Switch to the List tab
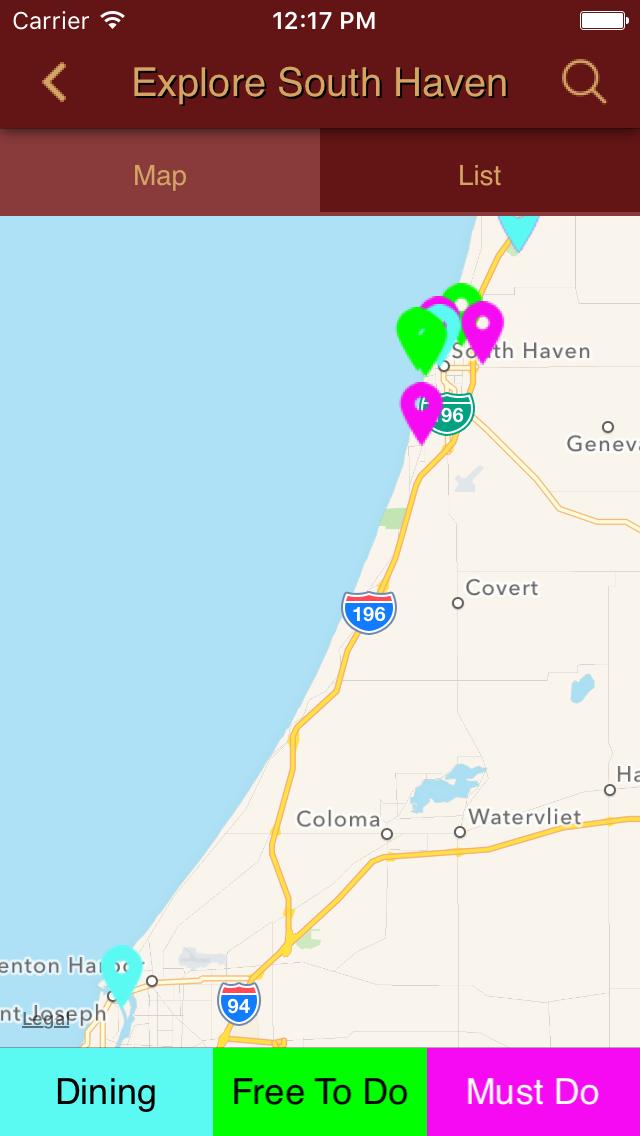The image size is (640, 1136). (x=480, y=176)
